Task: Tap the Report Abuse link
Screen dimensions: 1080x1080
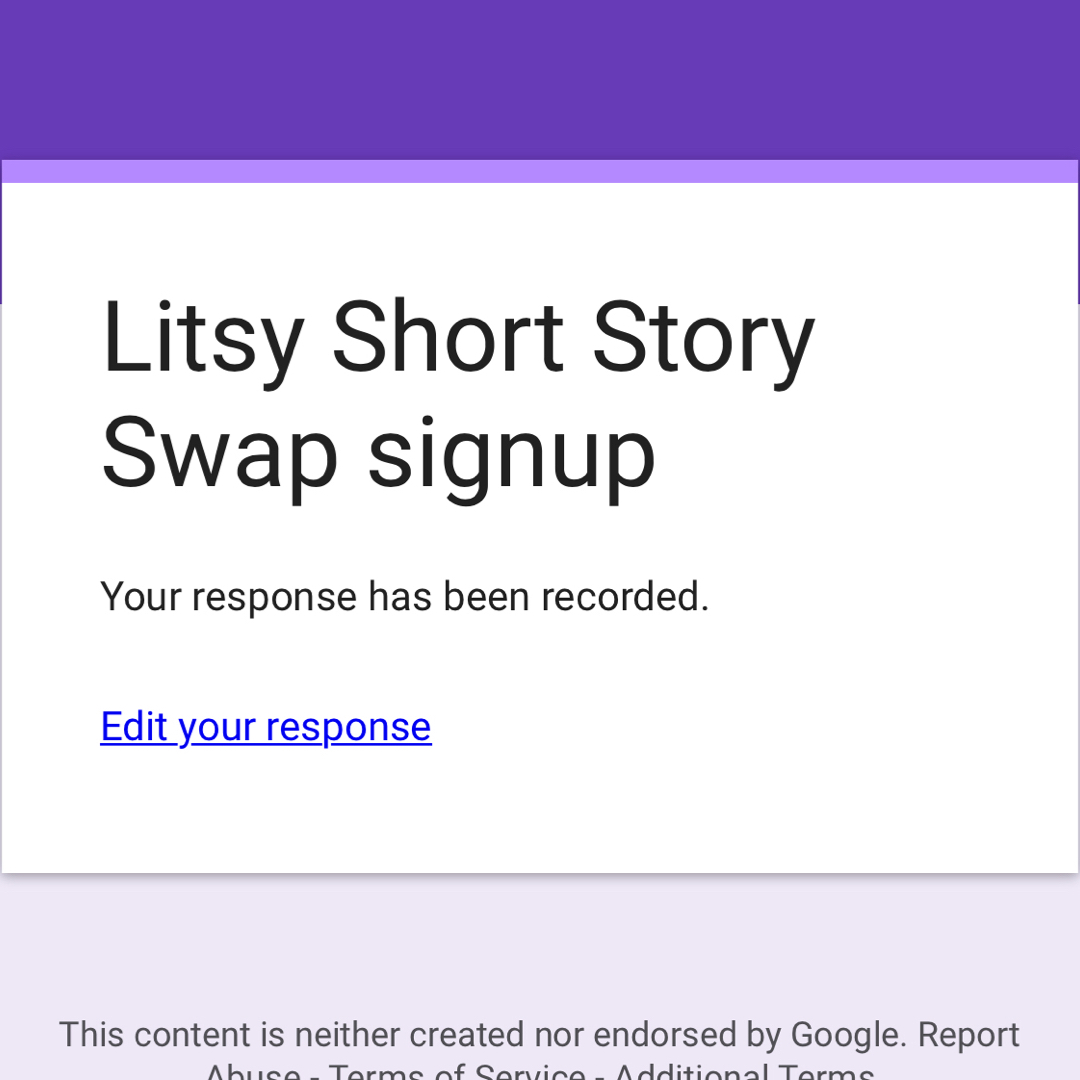Action: [967, 1035]
